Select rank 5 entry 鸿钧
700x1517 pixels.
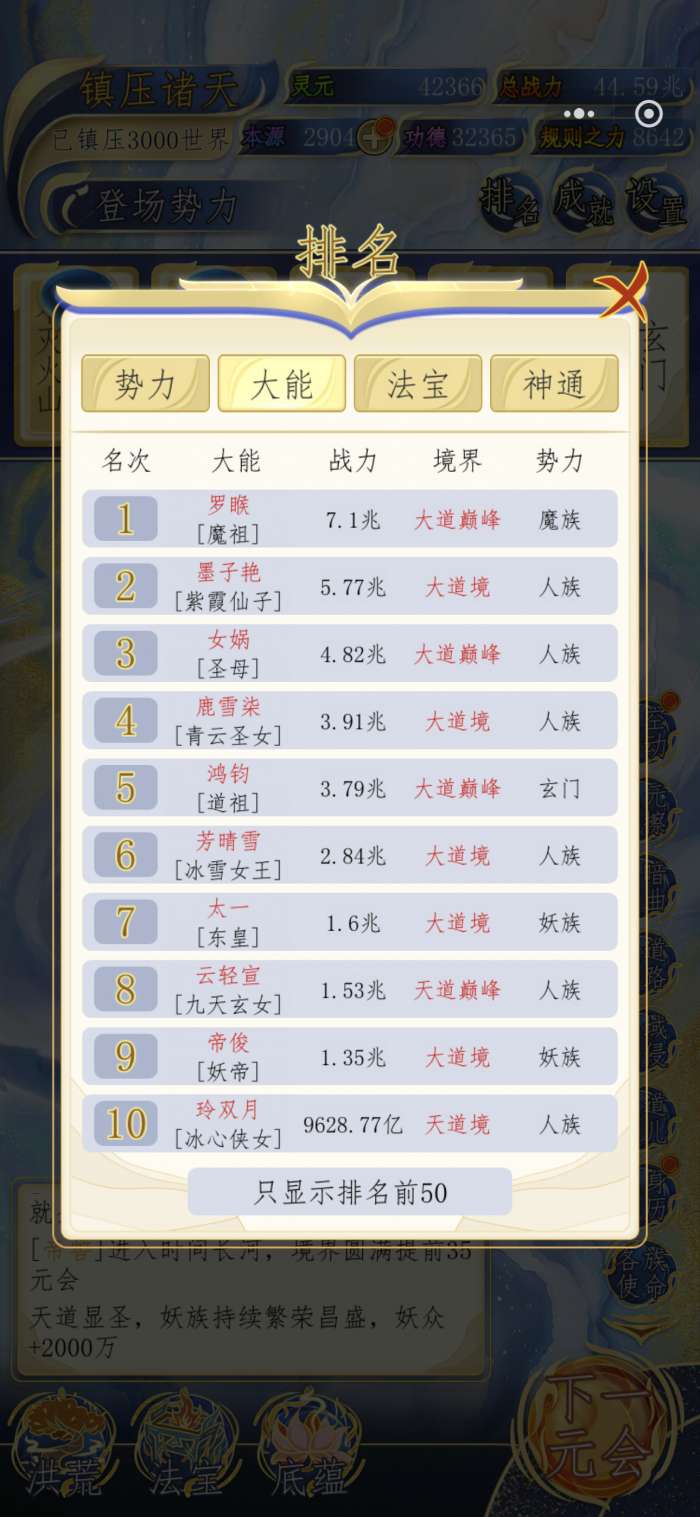pyautogui.click(x=350, y=788)
